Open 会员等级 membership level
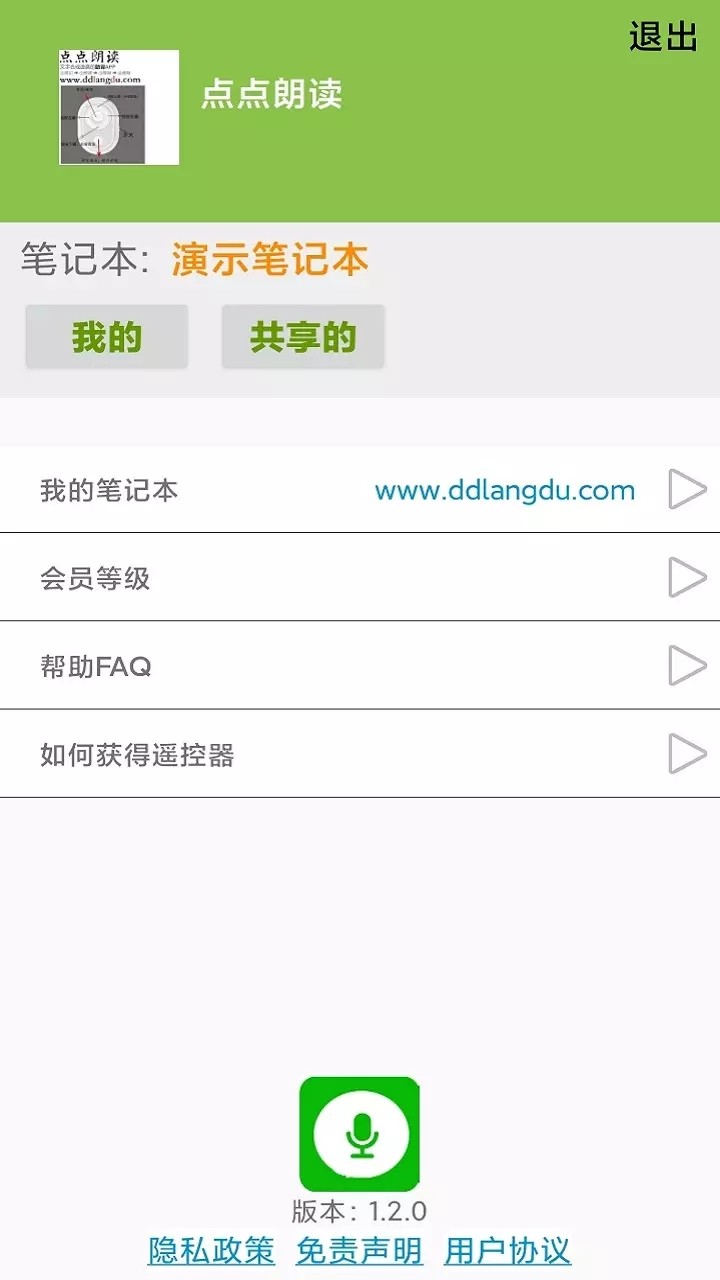Viewport: 720px width, 1280px height. coord(360,578)
